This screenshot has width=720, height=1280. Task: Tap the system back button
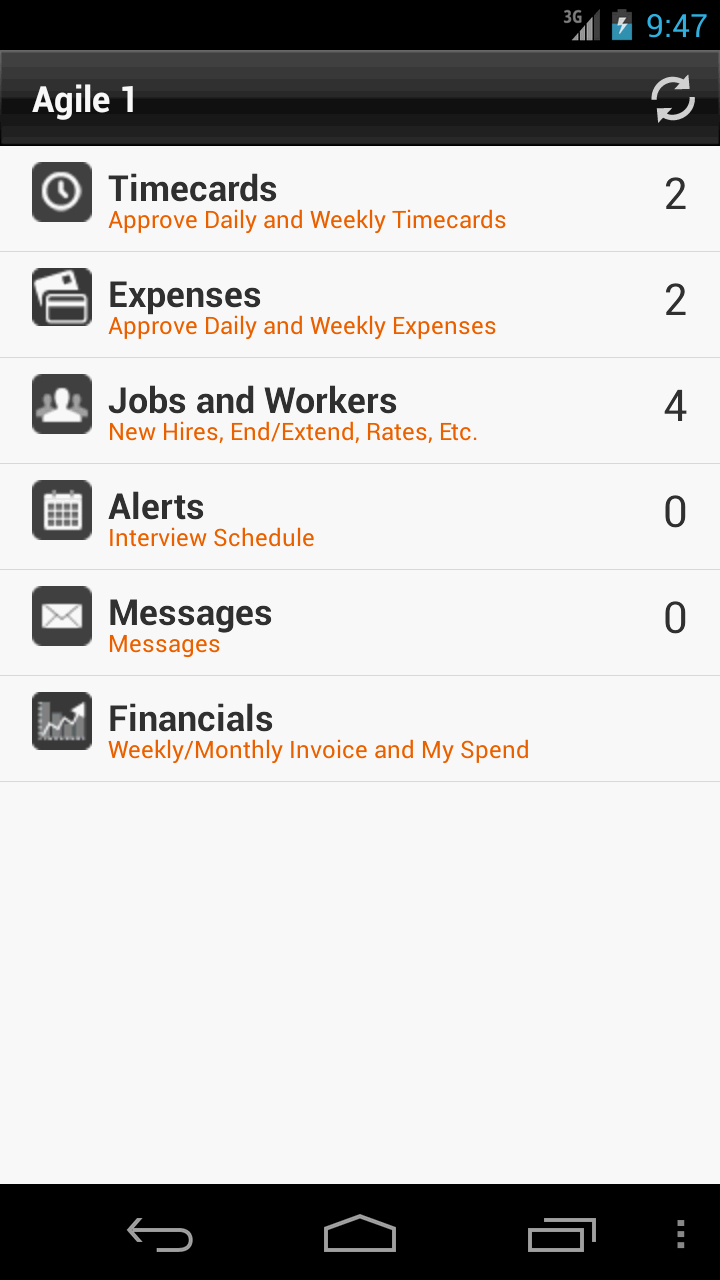click(x=160, y=1234)
